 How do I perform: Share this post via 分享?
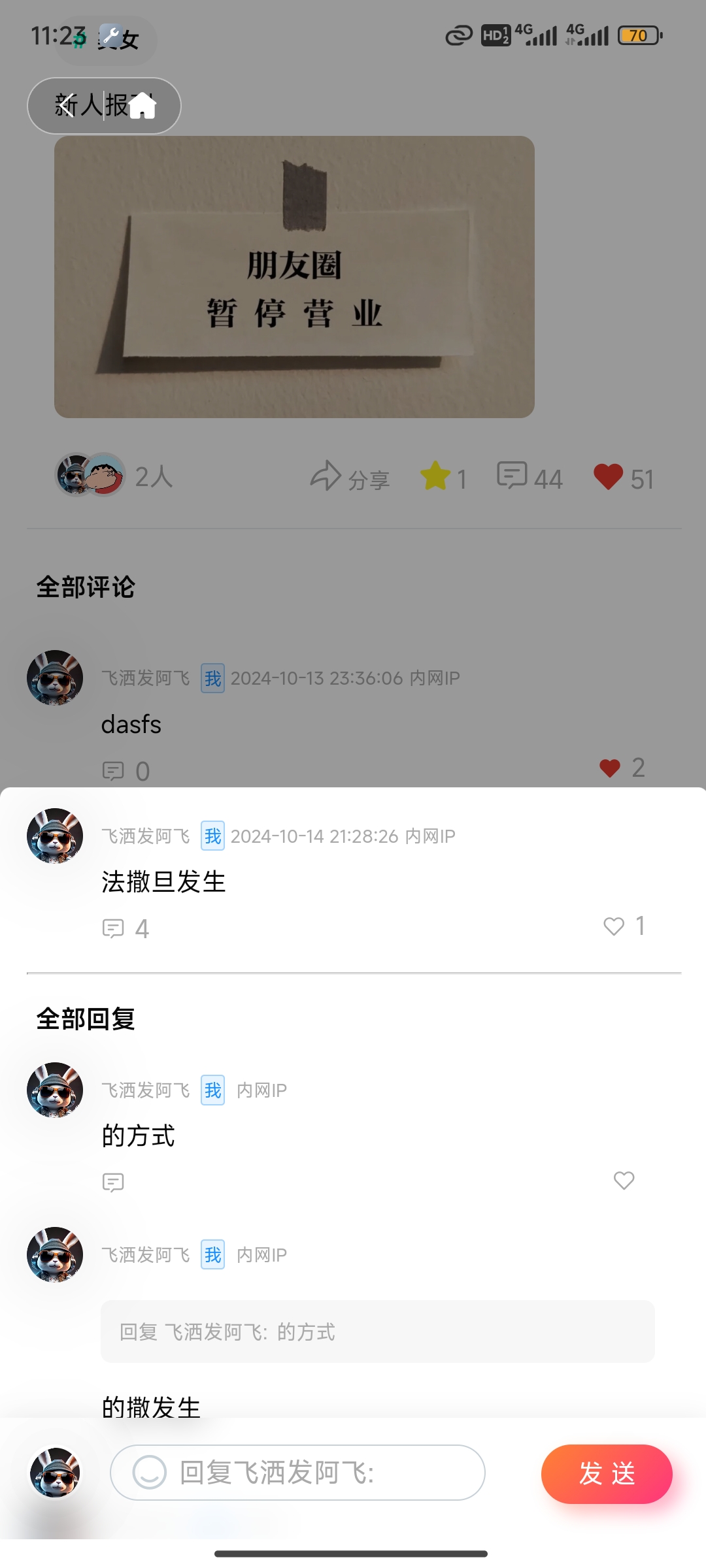(x=350, y=478)
